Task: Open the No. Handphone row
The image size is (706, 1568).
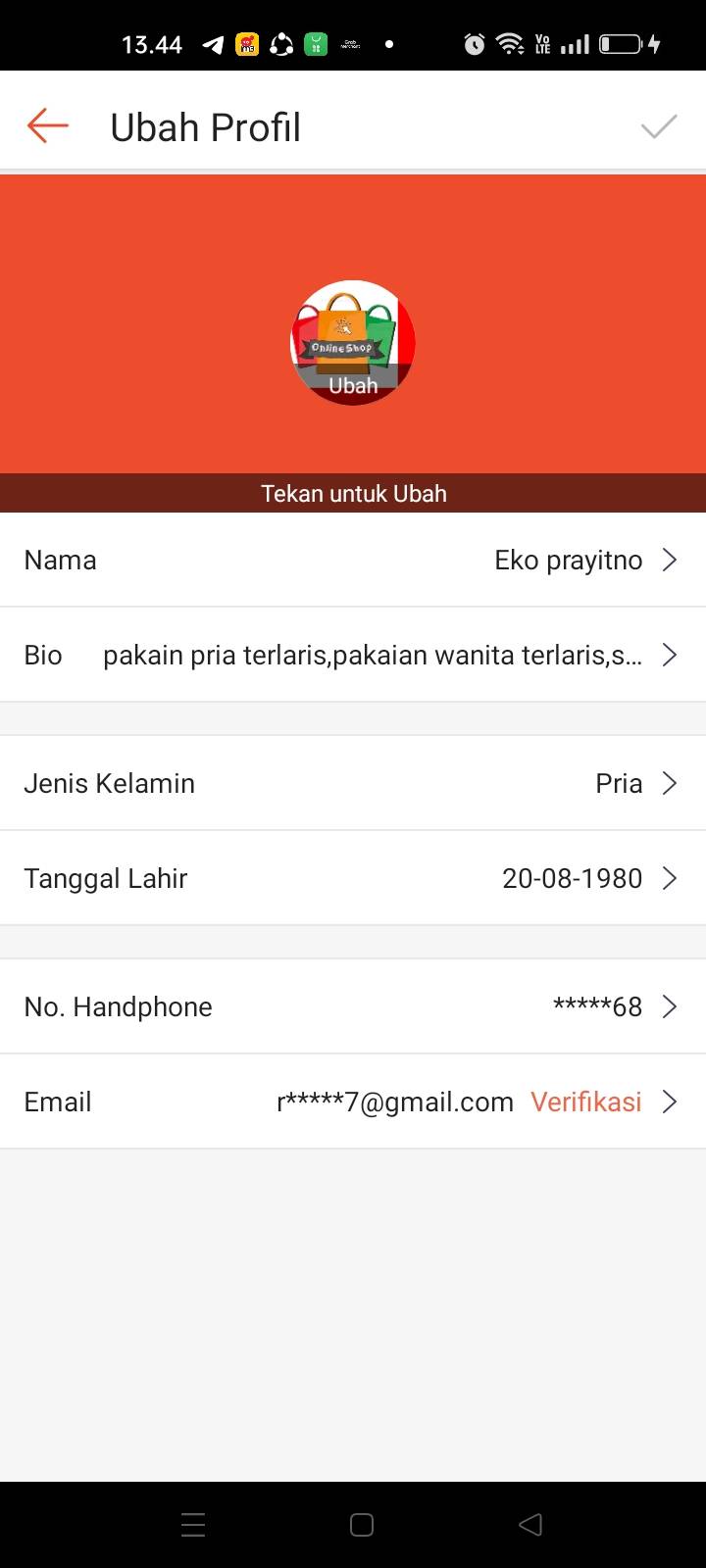Action: click(353, 1006)
